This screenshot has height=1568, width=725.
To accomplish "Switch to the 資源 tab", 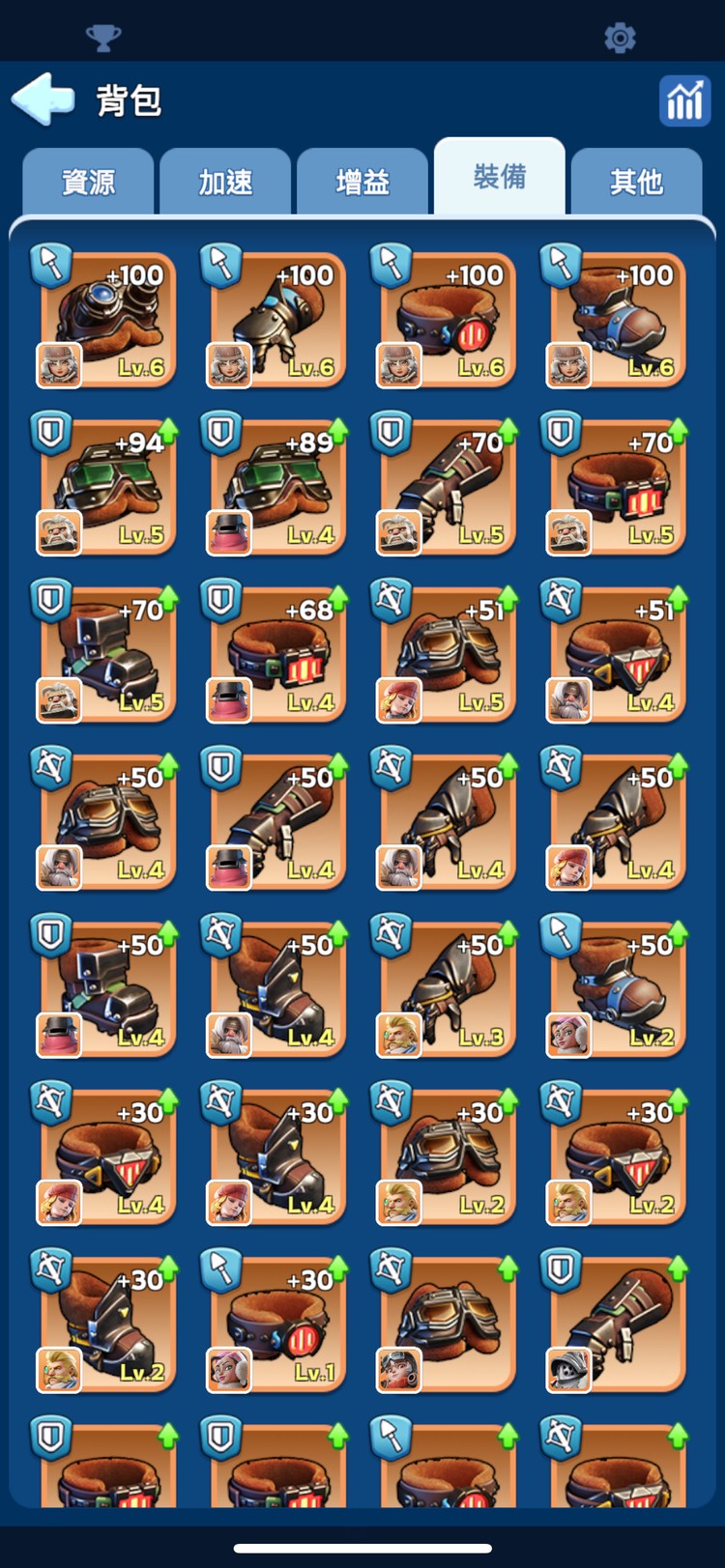I will click(x=88, y=182).
